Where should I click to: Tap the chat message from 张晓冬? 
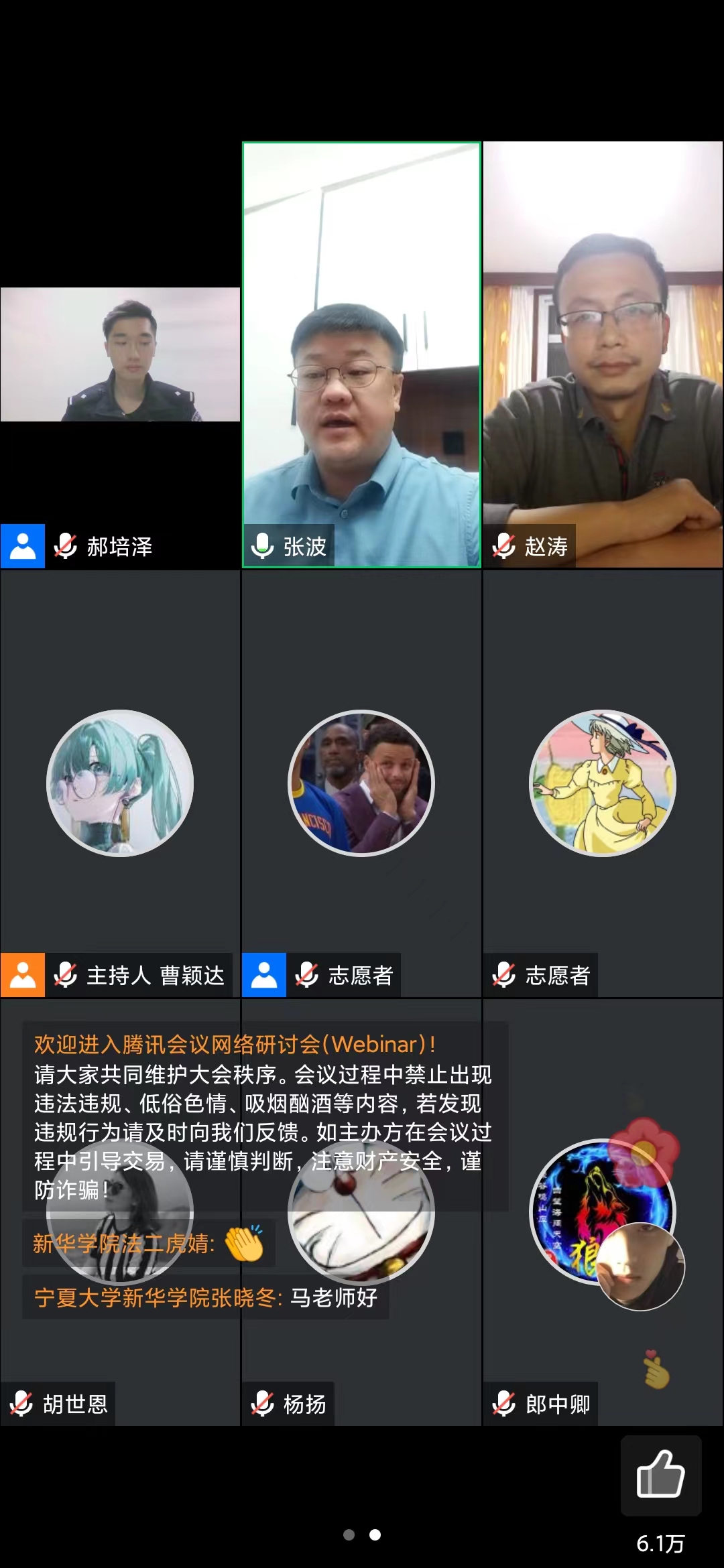click(206, 1298)
